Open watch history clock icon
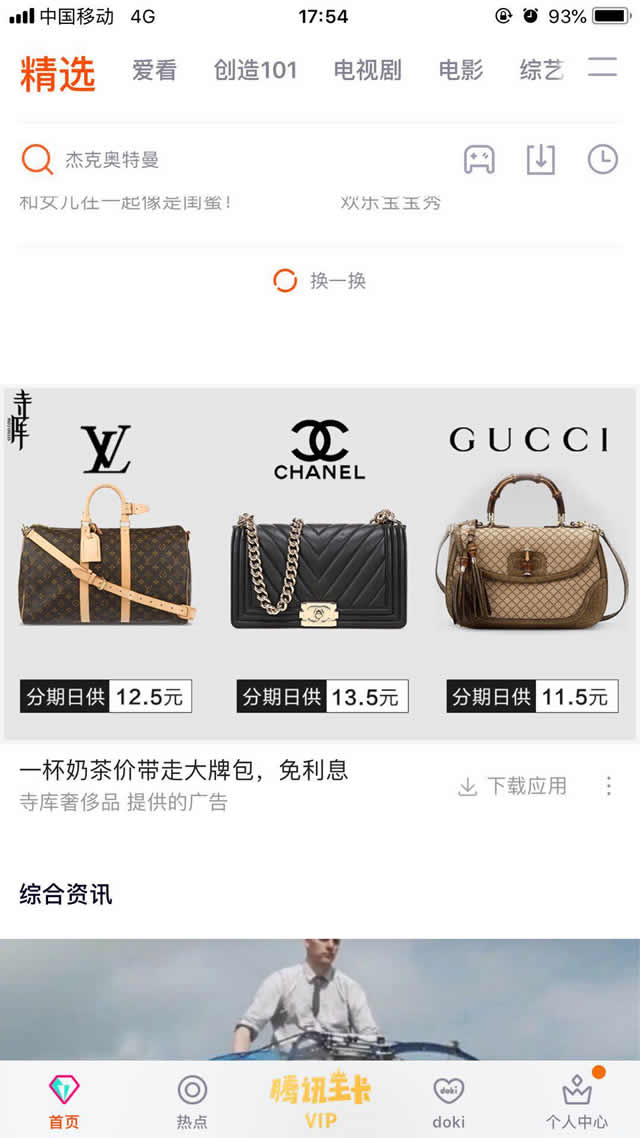 tap(602, 160)
